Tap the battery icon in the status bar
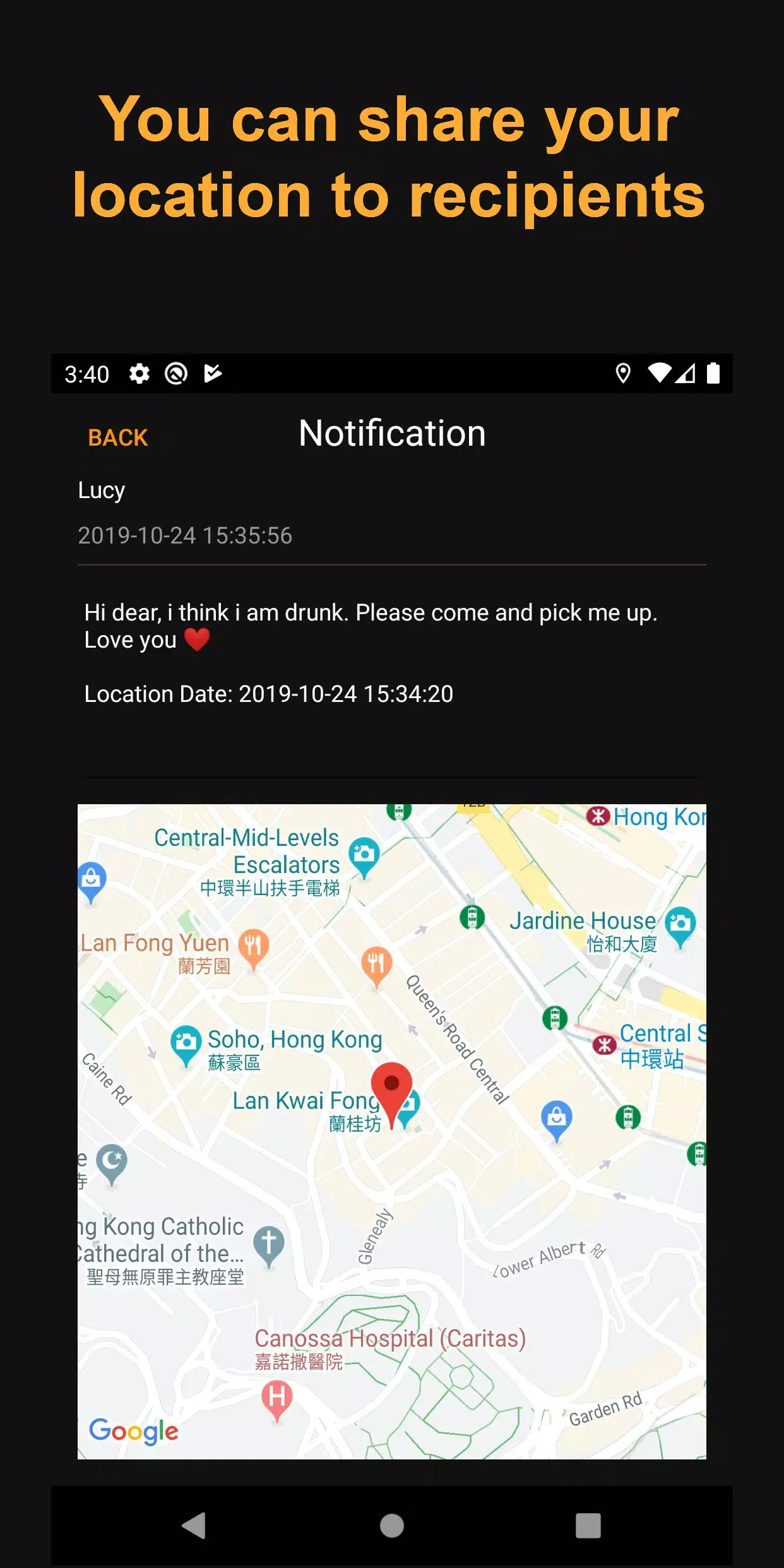Screen dimensions: 784x1568 713,374
